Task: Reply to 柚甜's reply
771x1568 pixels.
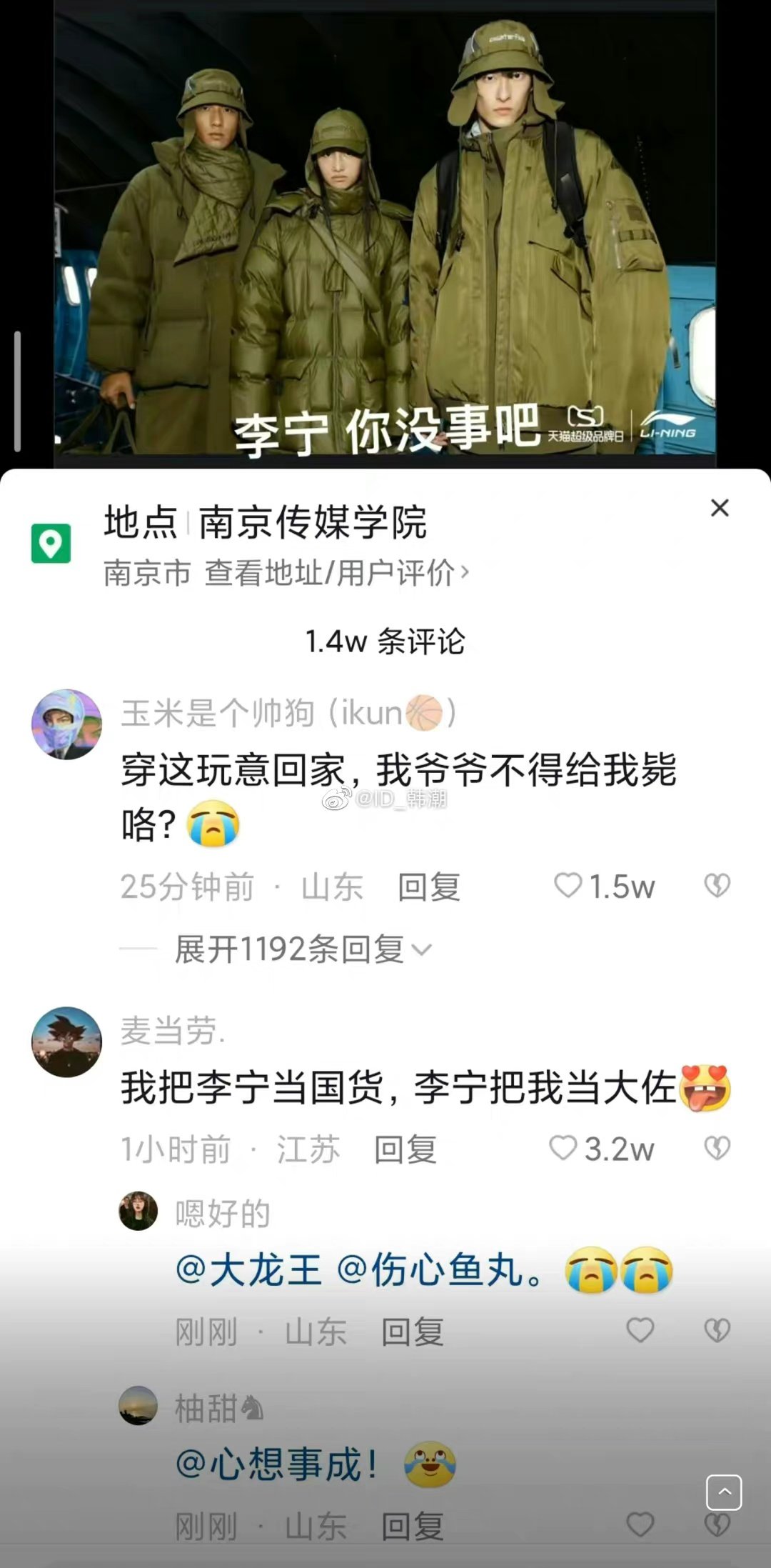Action: tap(412, 1527)
